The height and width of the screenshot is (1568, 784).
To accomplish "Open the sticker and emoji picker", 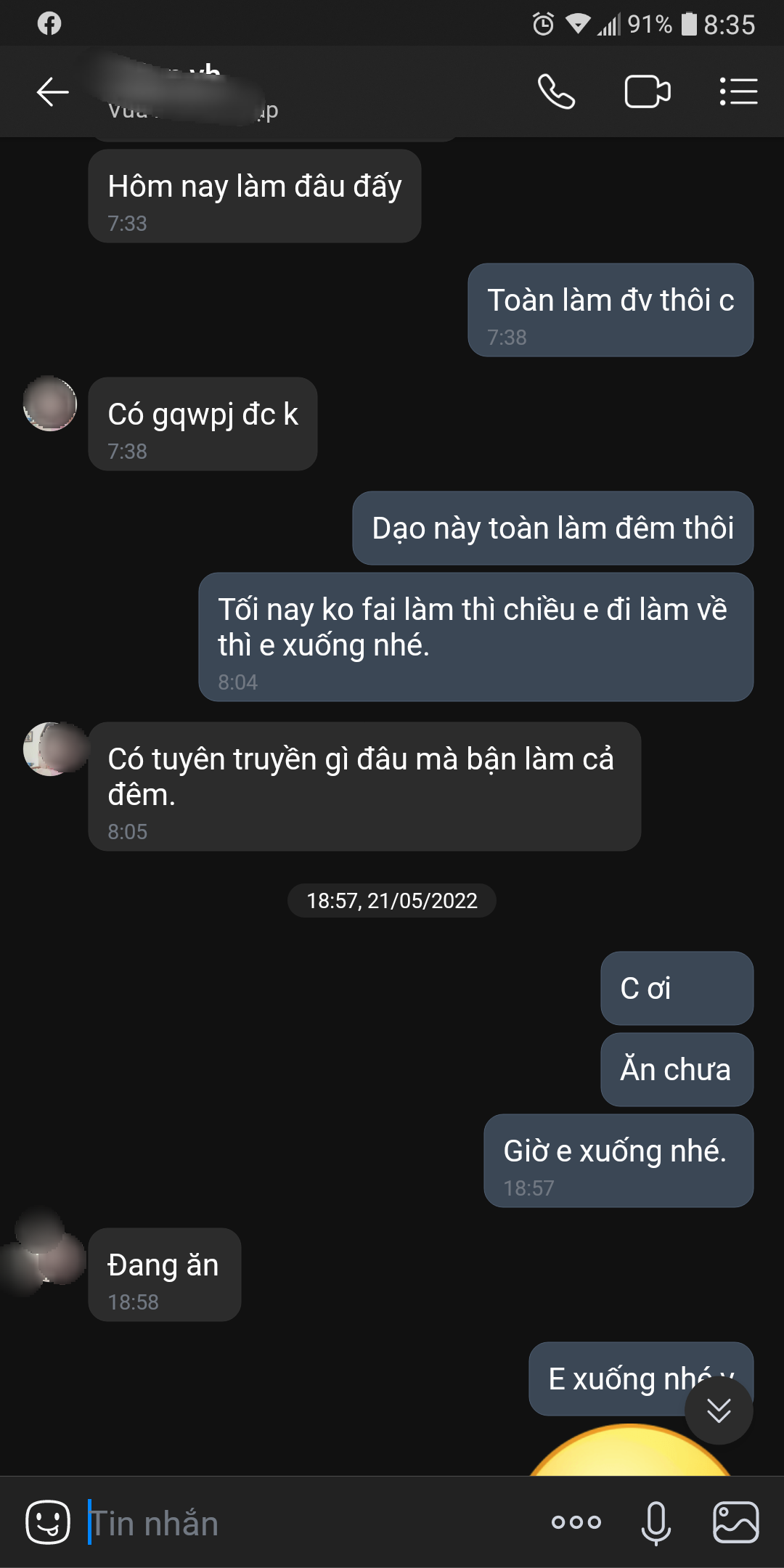I will coord(48,1522).
